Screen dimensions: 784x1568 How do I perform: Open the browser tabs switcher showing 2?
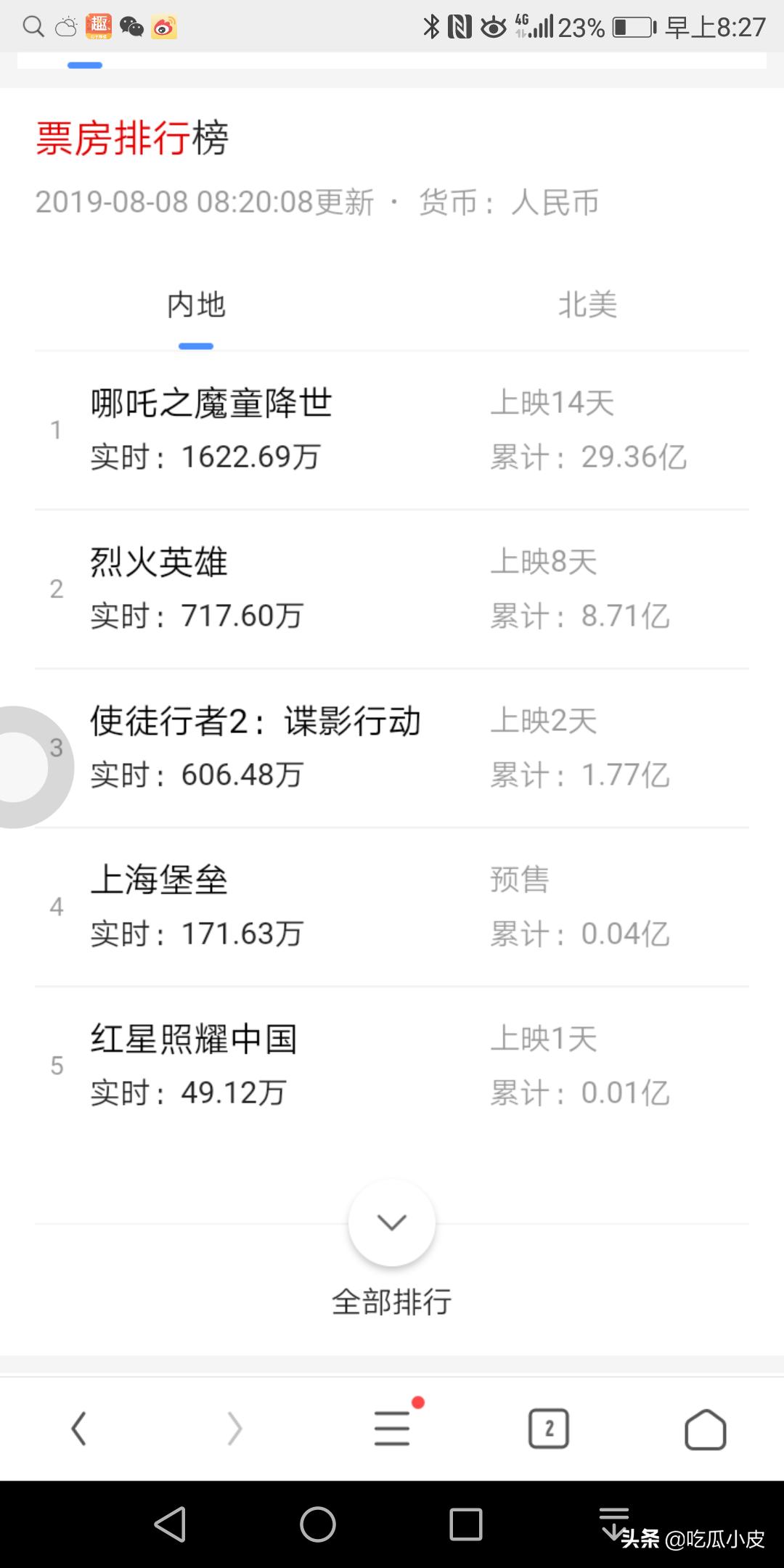(549, 1429)
